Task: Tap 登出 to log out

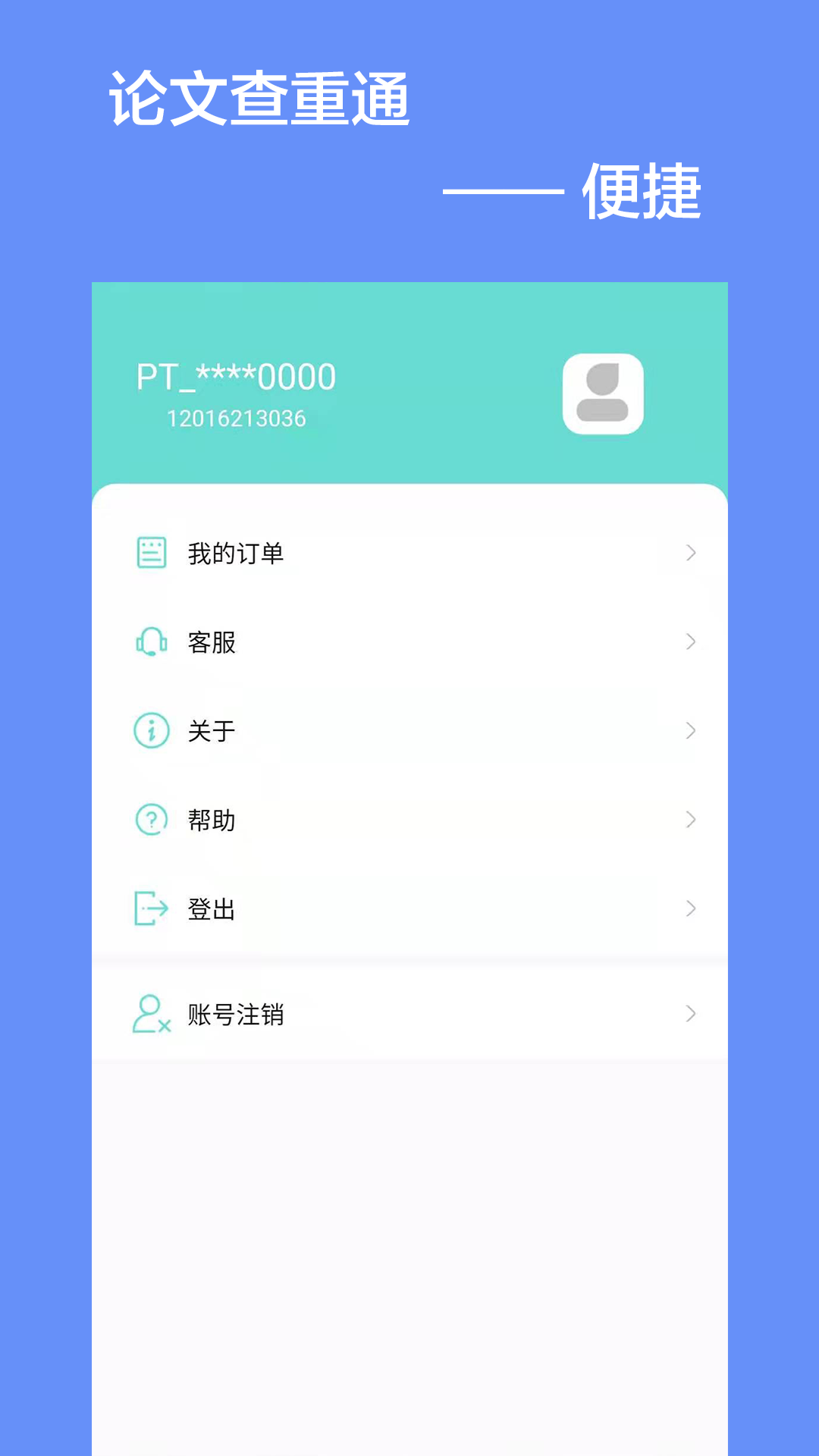Action: (x=212, y=908)
